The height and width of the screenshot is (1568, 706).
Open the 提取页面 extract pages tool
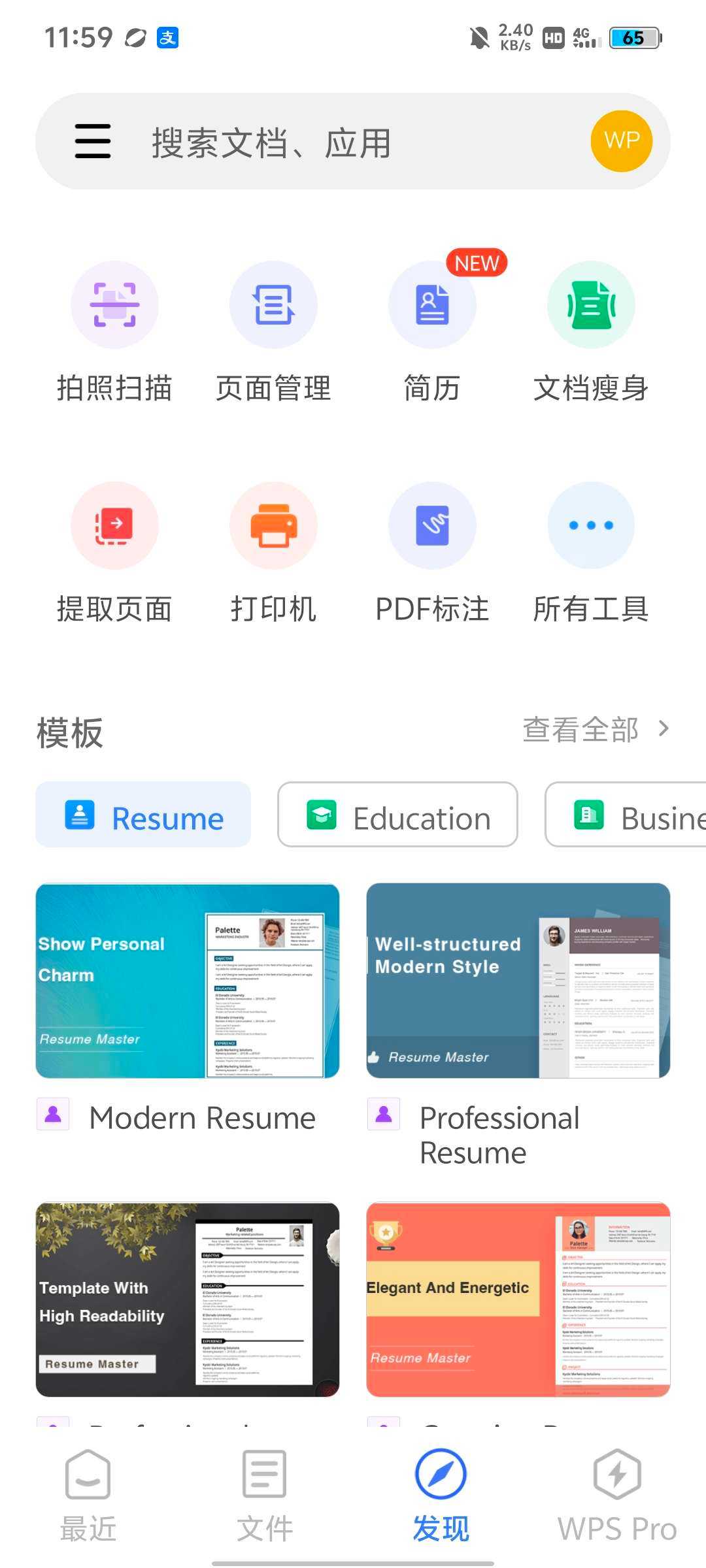pos(114,526)
